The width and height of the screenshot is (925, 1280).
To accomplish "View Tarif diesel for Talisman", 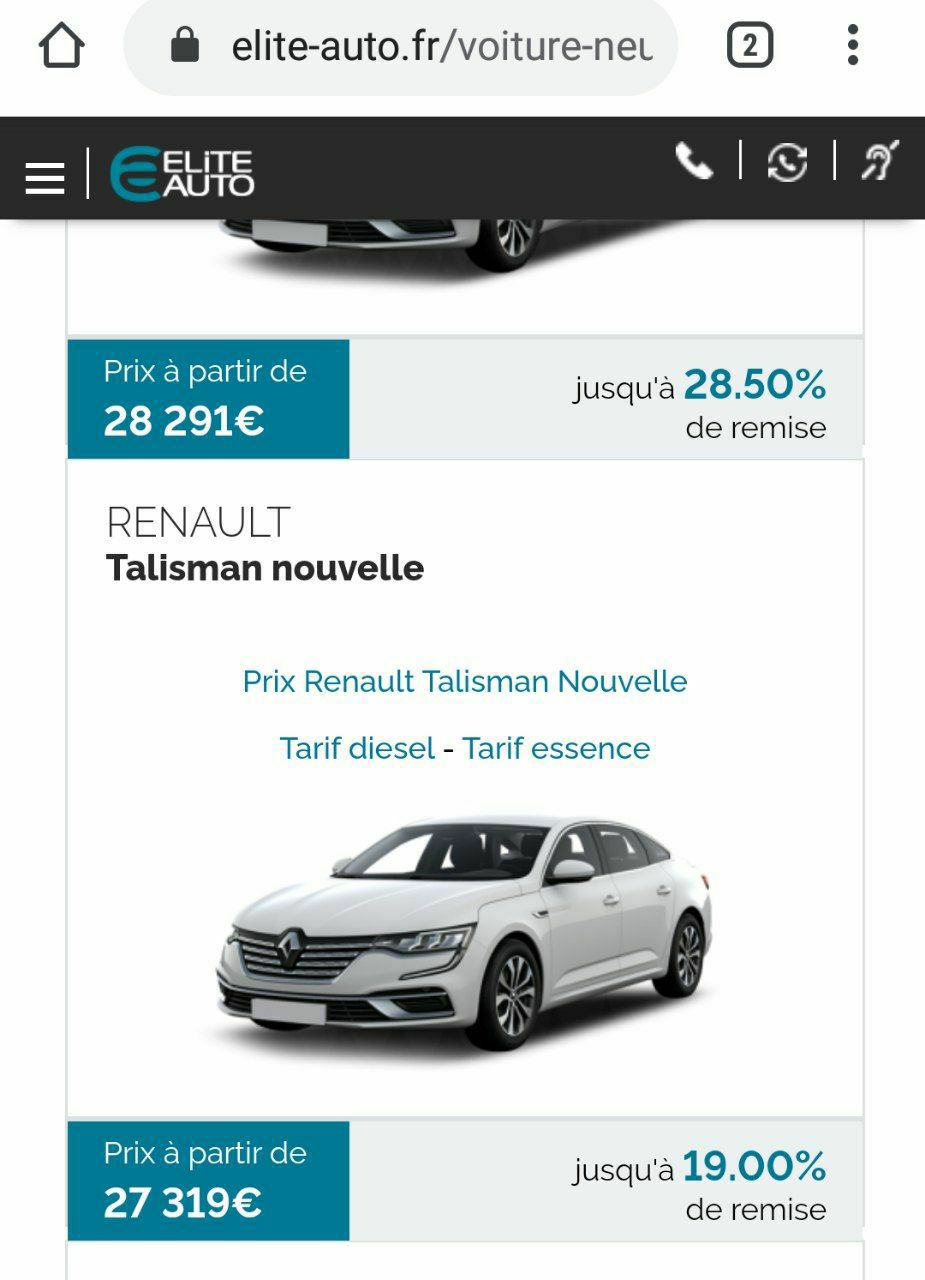I will point(357,749).
